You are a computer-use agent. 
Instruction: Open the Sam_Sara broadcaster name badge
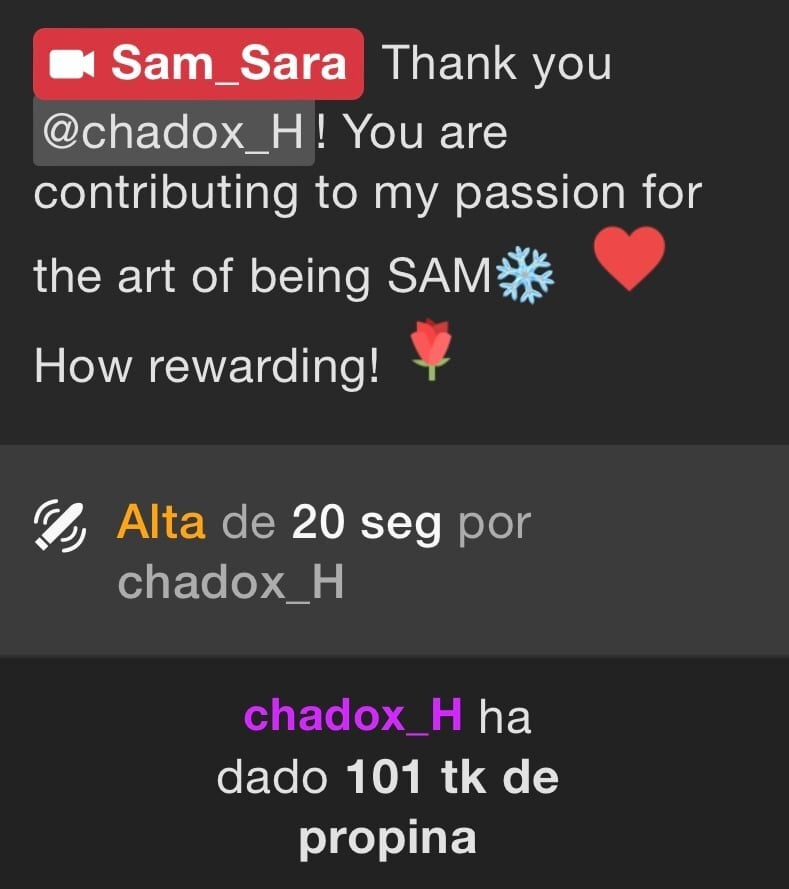[198, 64]
